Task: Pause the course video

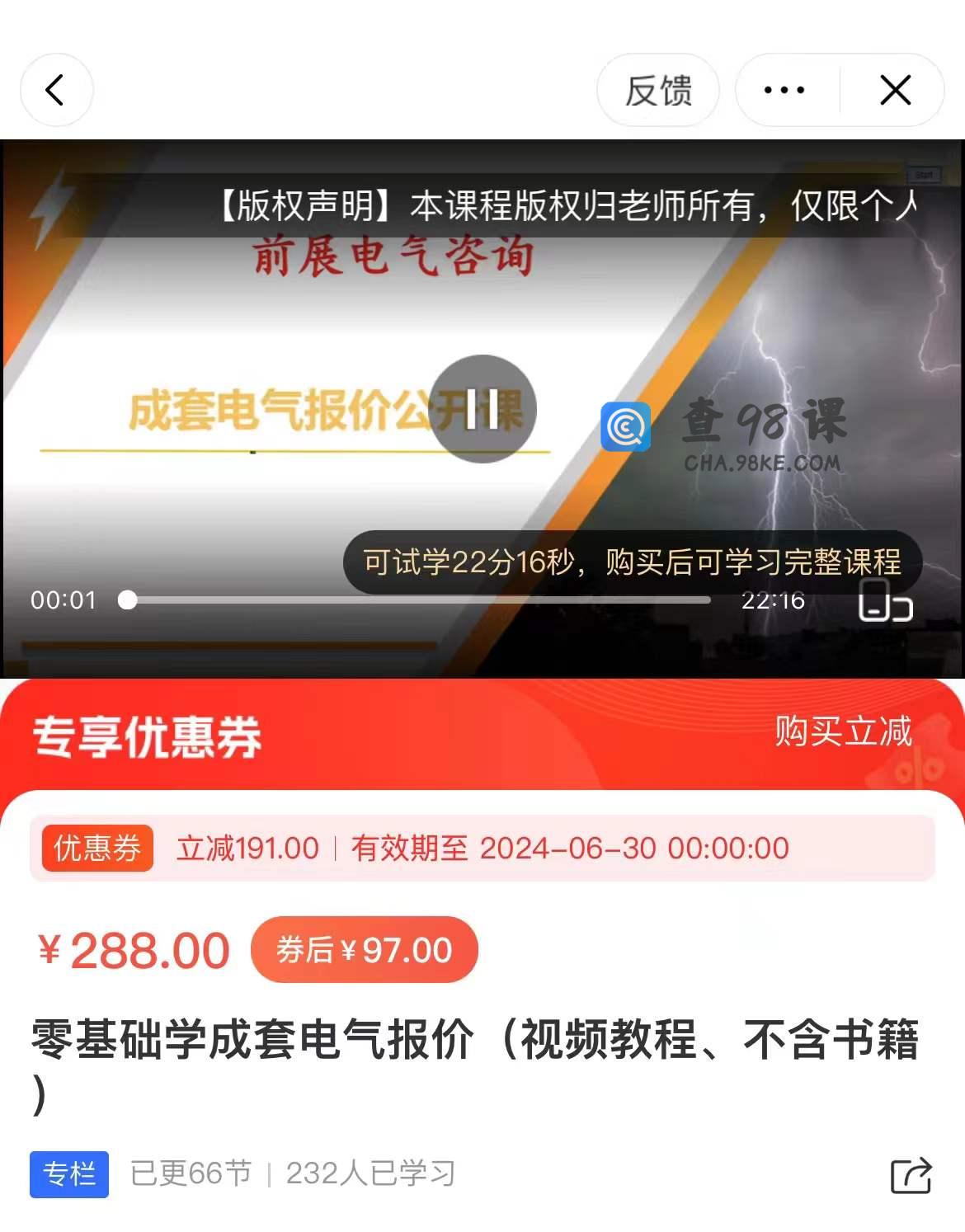Action: tap(483, 409)
